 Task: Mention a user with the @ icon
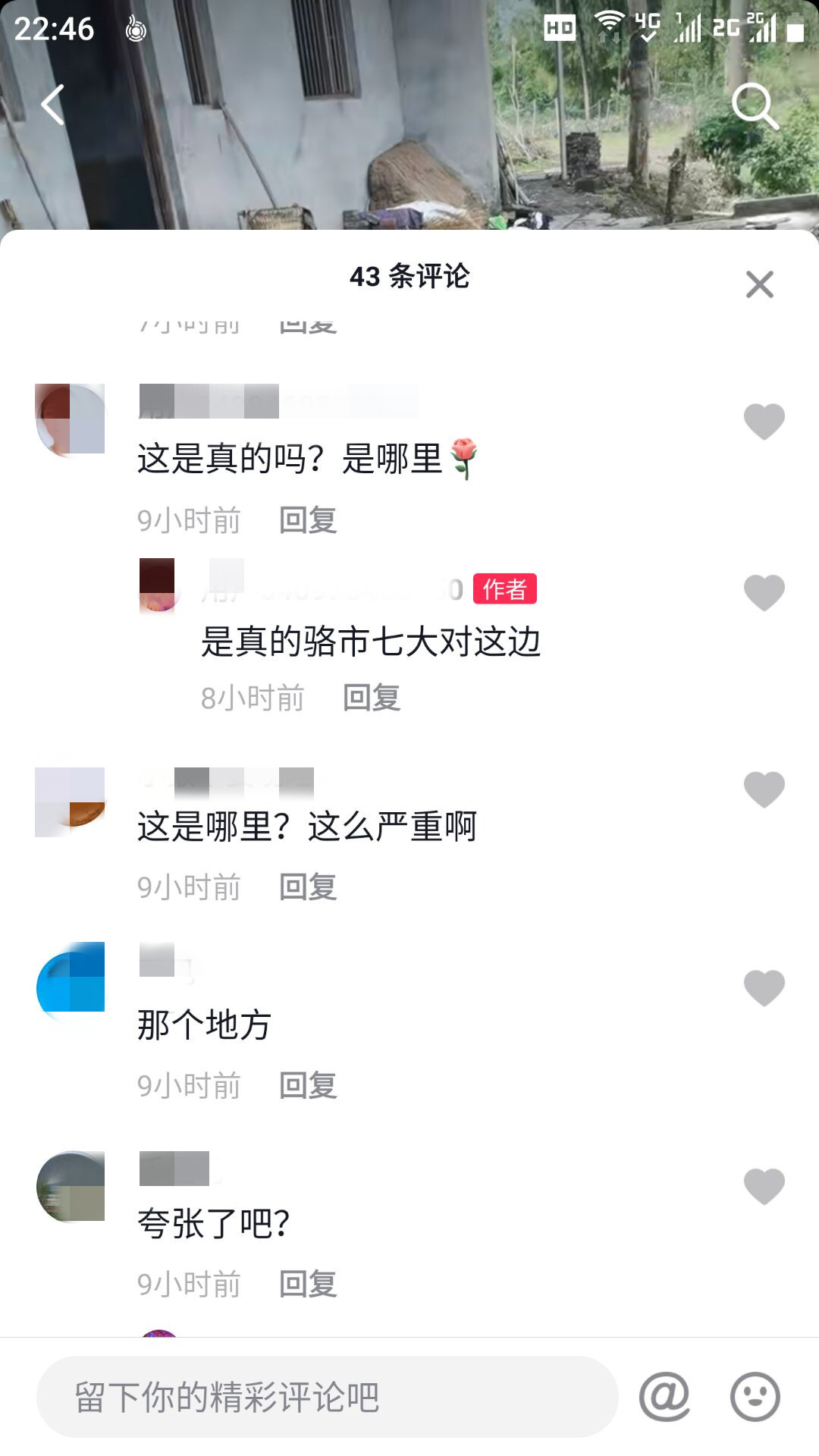pyautogui.click(x=664, y=1397)
